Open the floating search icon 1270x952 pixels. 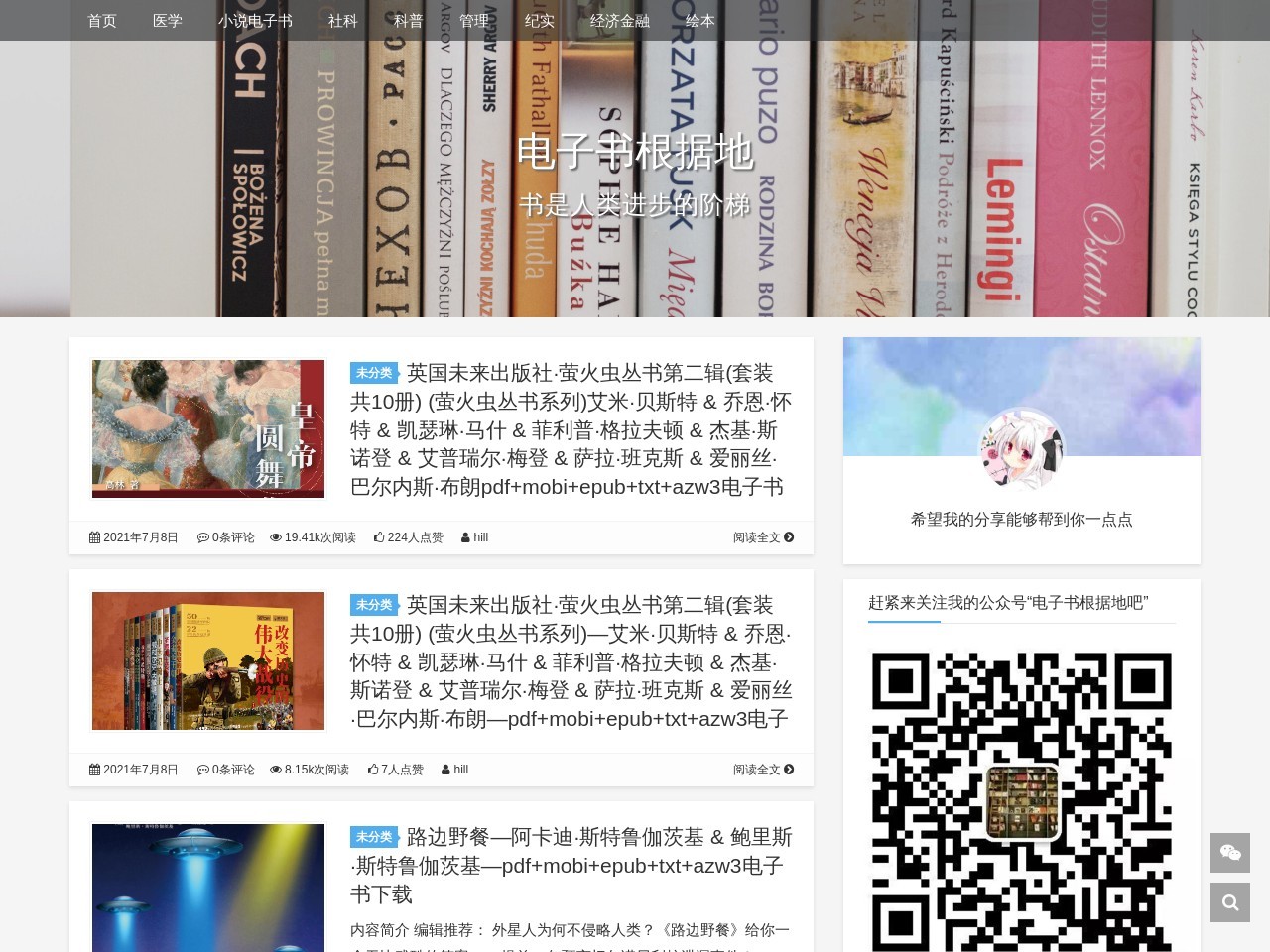pos(1230,902)
